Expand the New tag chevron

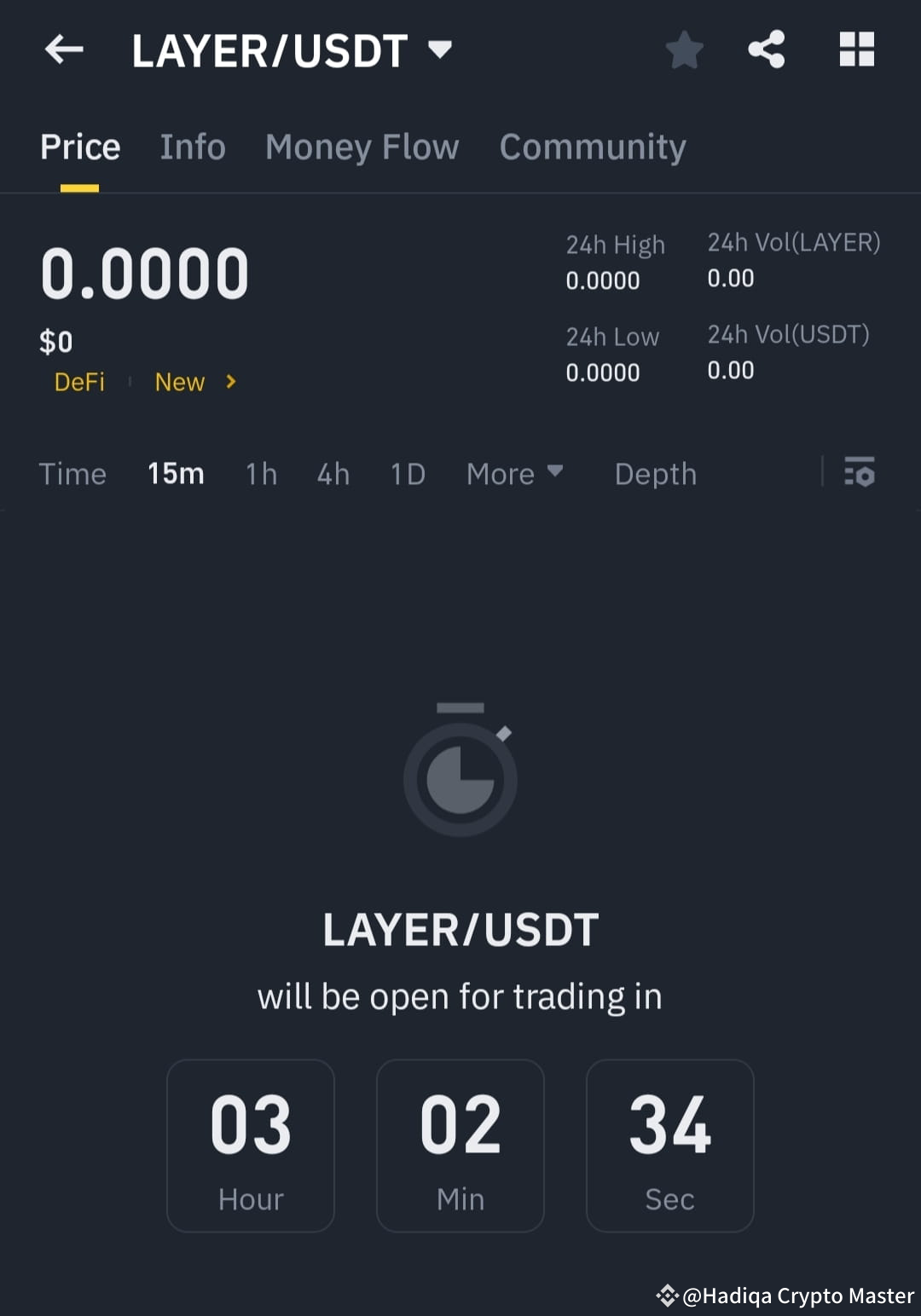click(229, 383)
